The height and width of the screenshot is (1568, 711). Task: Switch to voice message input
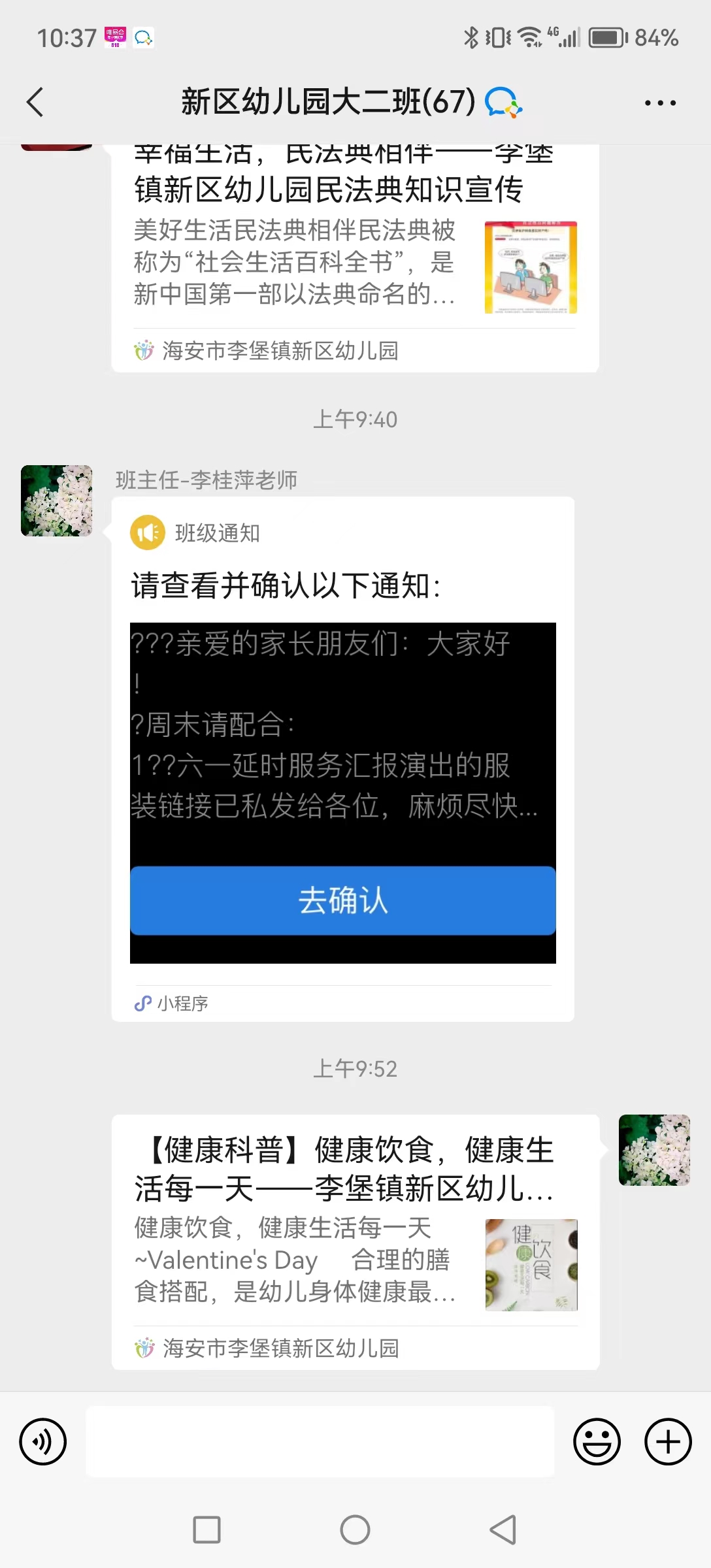pos(43,1441)
